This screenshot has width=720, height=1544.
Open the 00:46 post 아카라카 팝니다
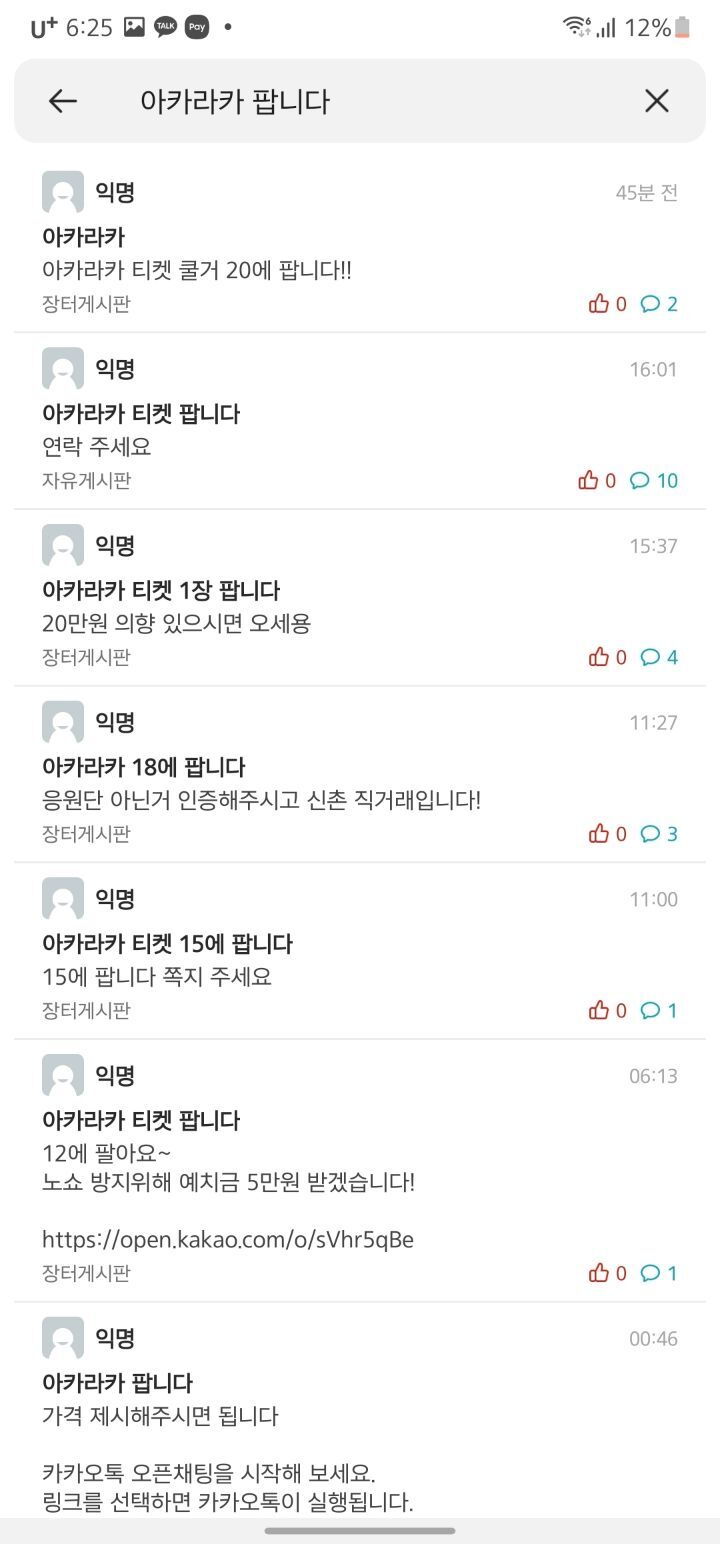[x=360, y=1410]
